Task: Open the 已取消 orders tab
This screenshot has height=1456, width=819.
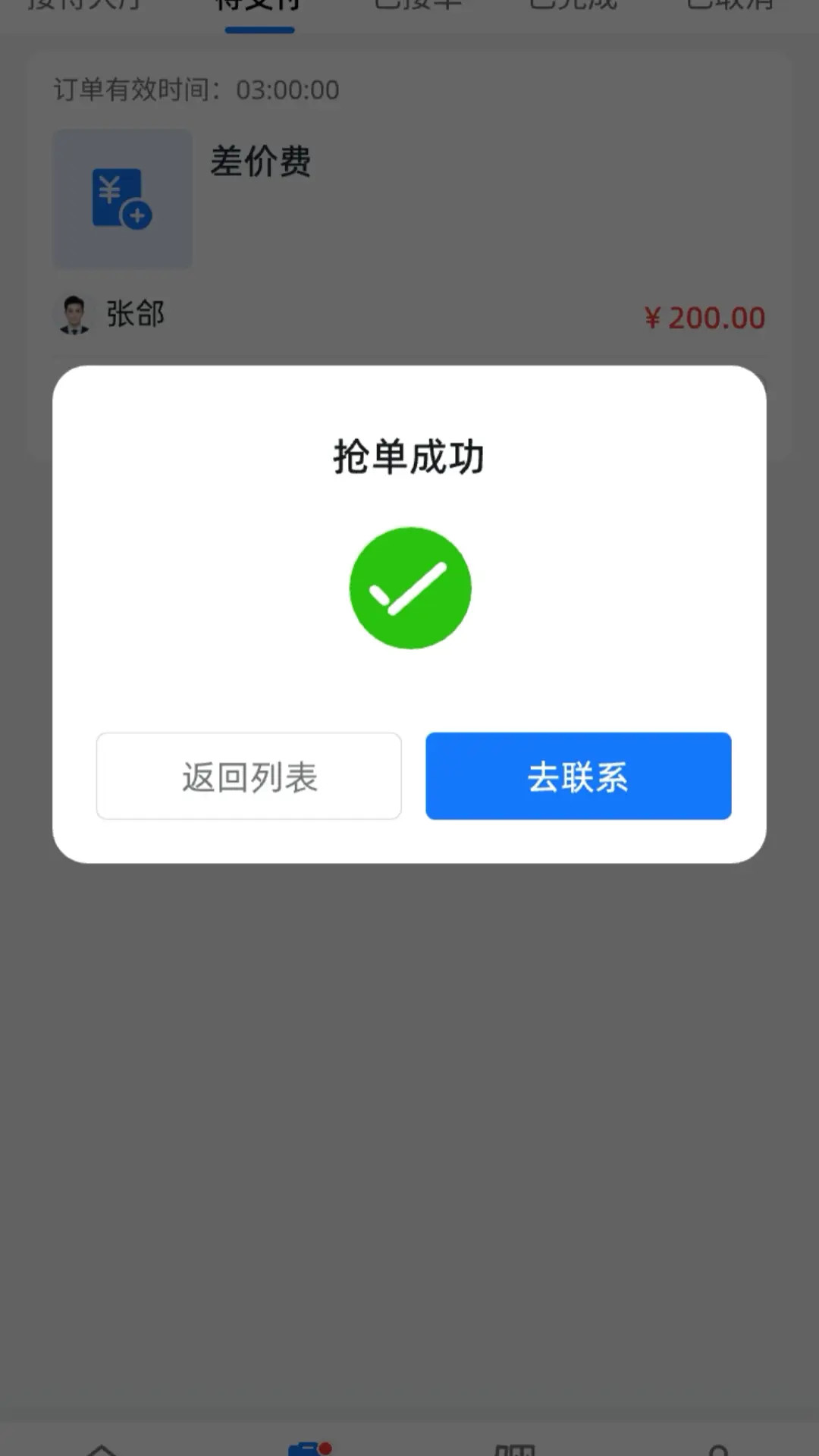Action: 729,6
